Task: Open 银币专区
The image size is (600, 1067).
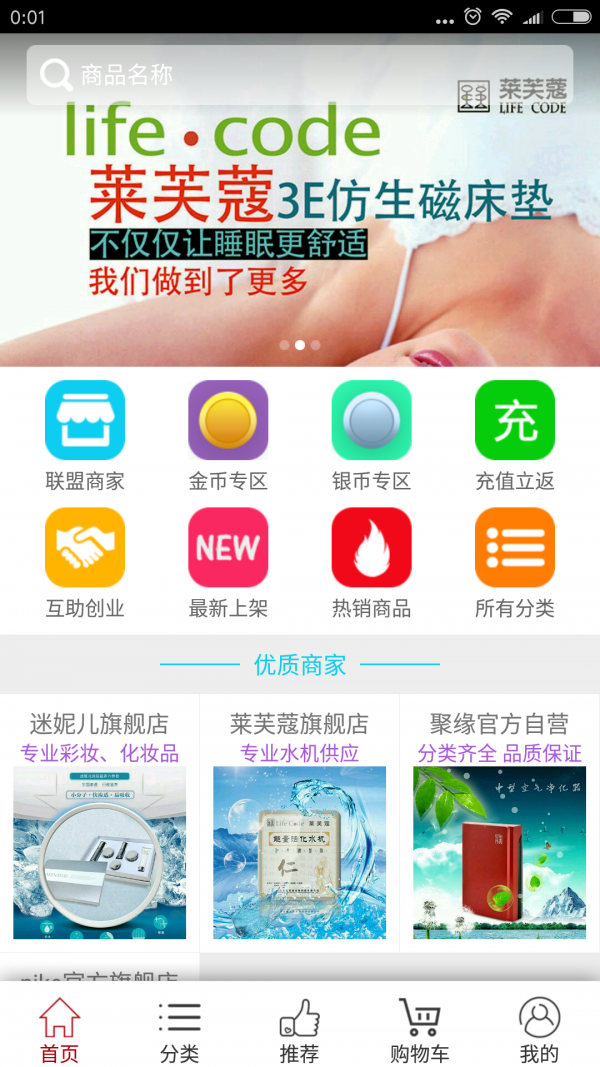Action: pyautogui.click(x=371, y=434)
